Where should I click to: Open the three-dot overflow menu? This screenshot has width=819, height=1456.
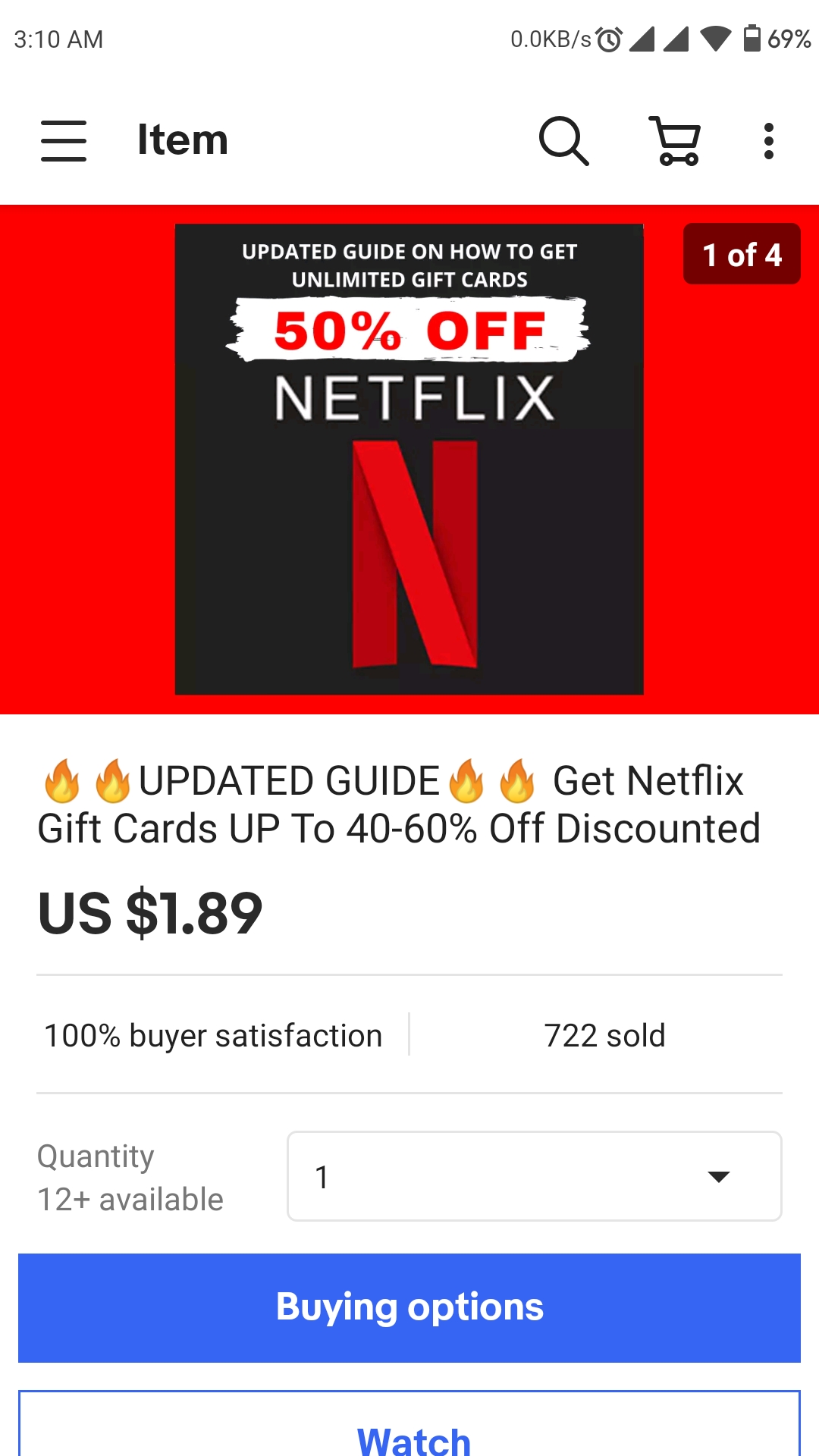click(x=768, y=141)
